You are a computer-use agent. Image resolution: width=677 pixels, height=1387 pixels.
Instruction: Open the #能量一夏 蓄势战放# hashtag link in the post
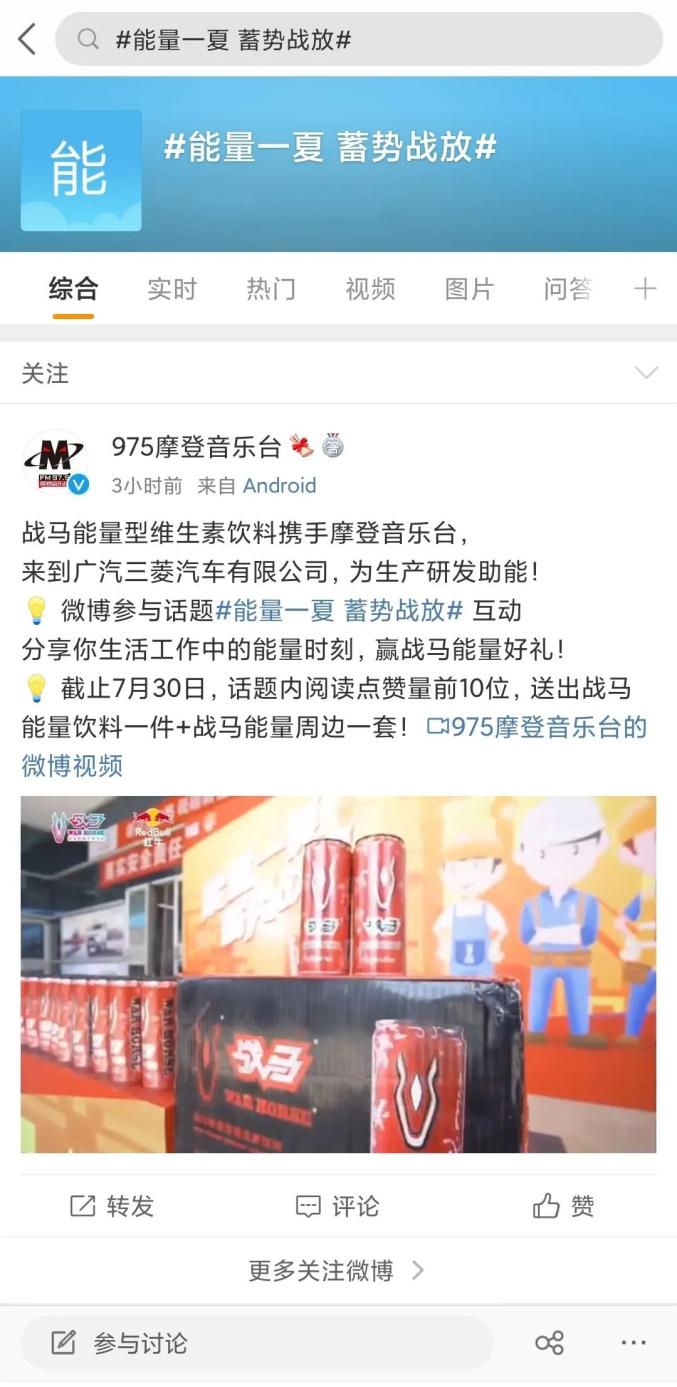coord(340,609)
